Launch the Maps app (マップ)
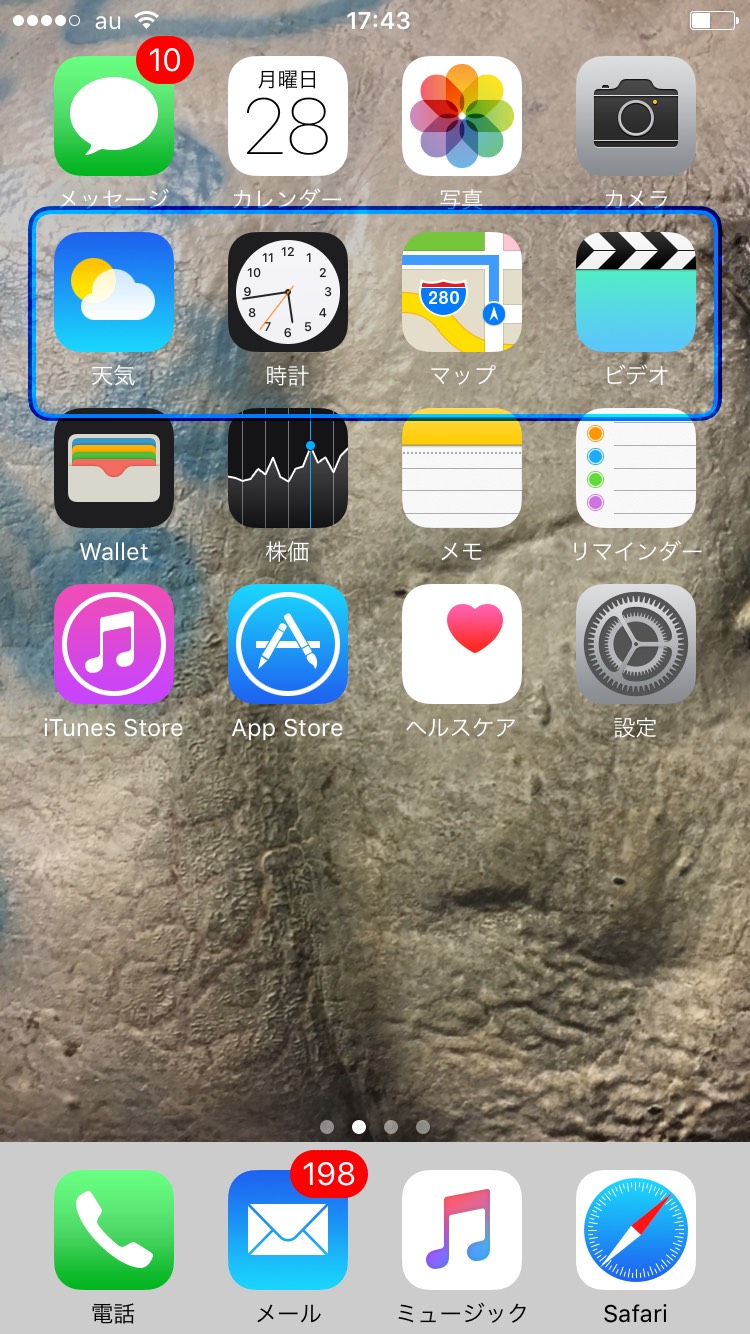Viewport: 750px width, 1334px height. (462, 292)
